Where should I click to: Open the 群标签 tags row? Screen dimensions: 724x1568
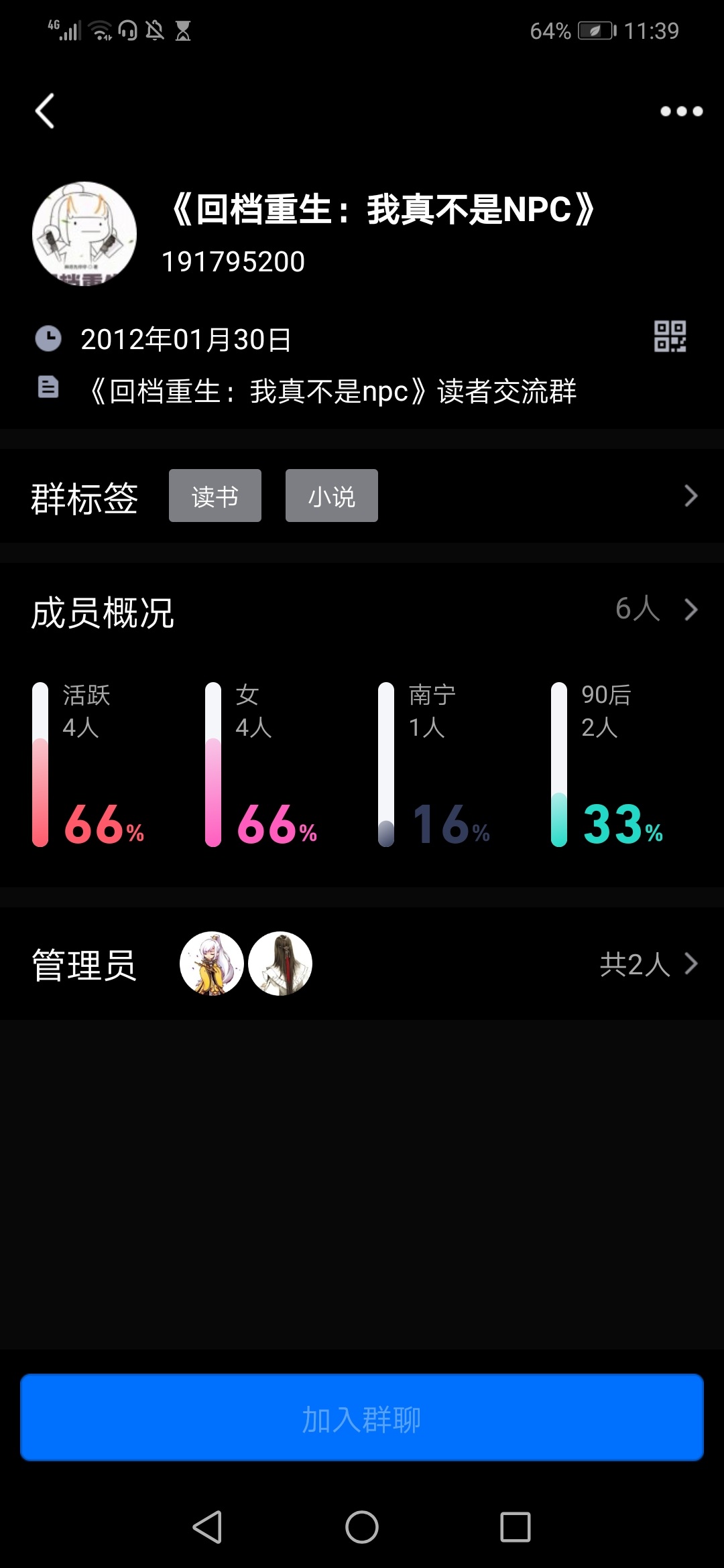click(690, 496)
